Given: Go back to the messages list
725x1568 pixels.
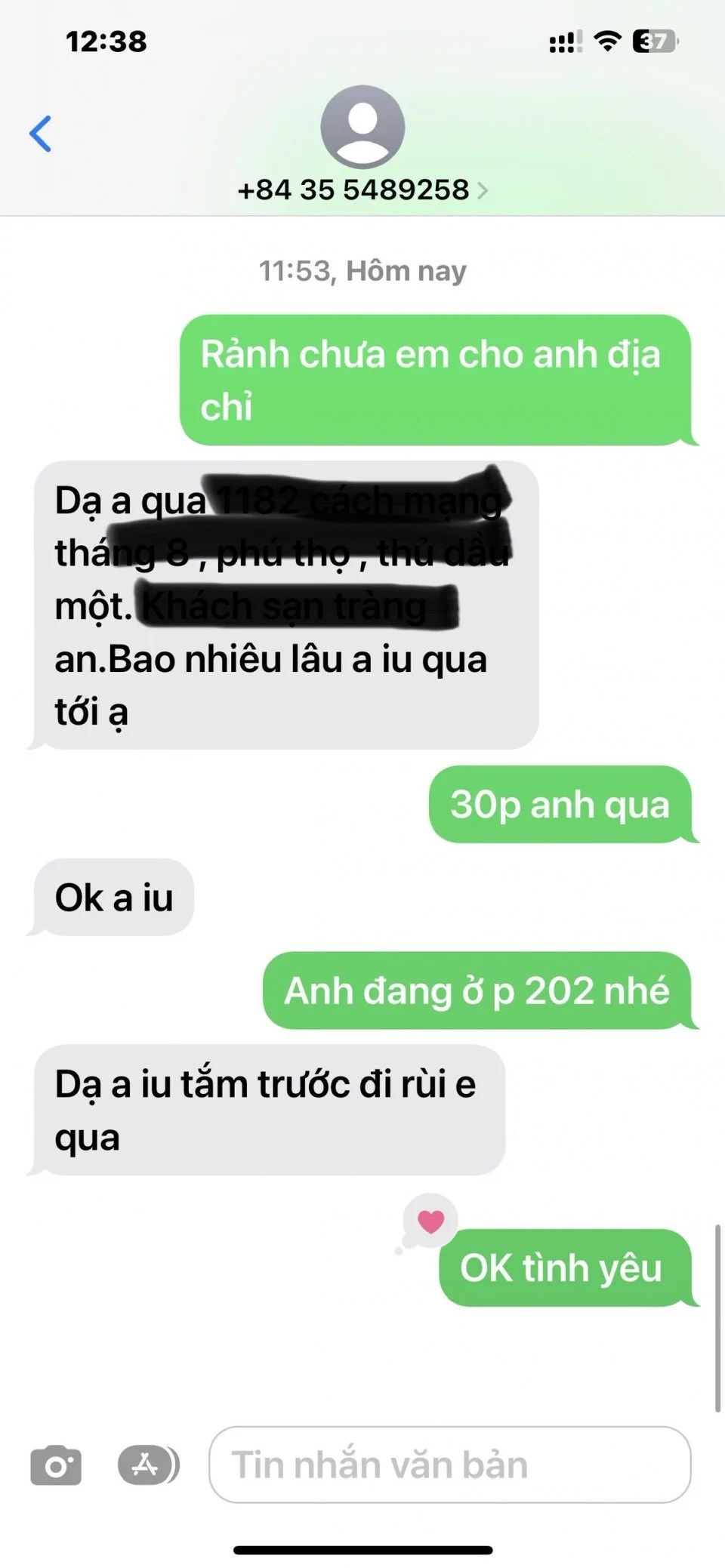Looking at the screenshot, I should (41, 134).
